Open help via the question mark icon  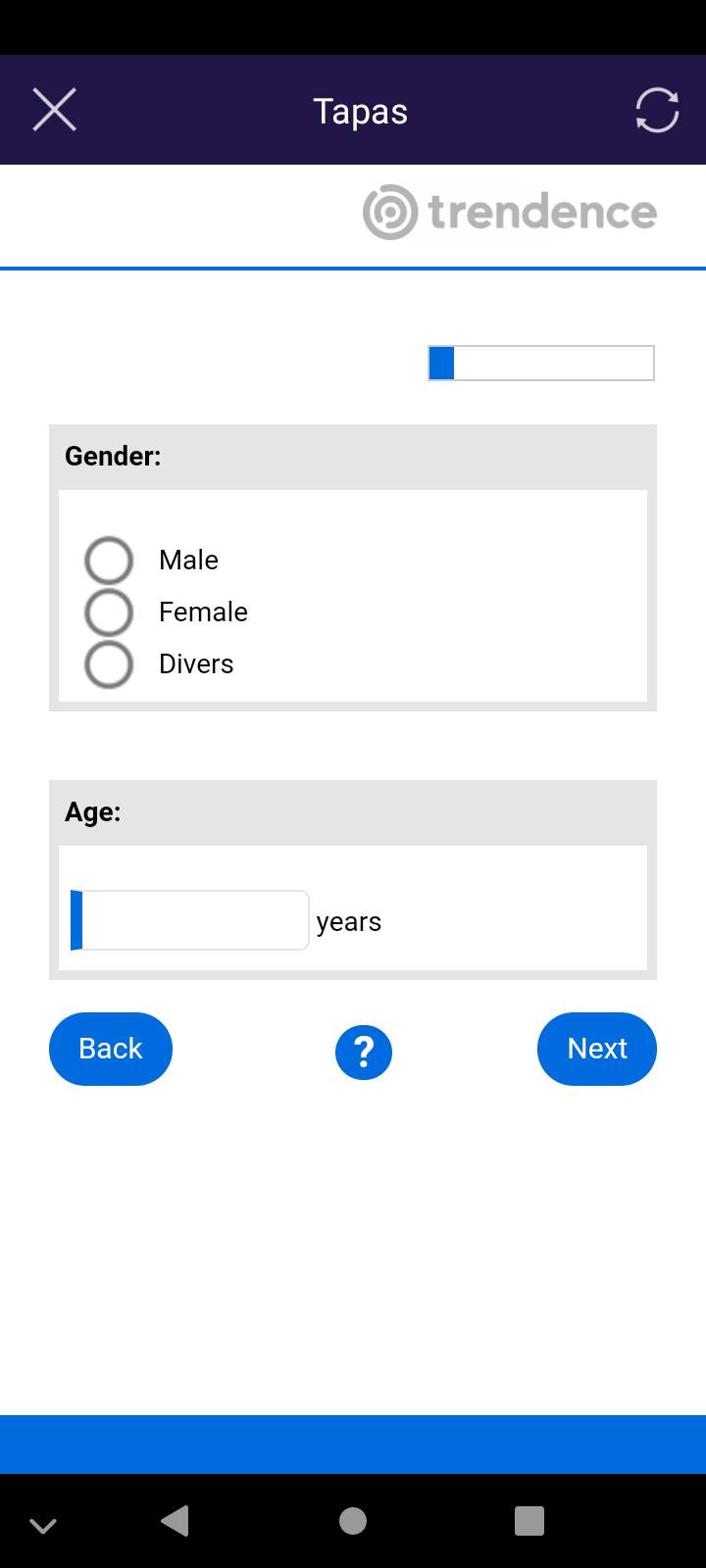coord(364,1050)
